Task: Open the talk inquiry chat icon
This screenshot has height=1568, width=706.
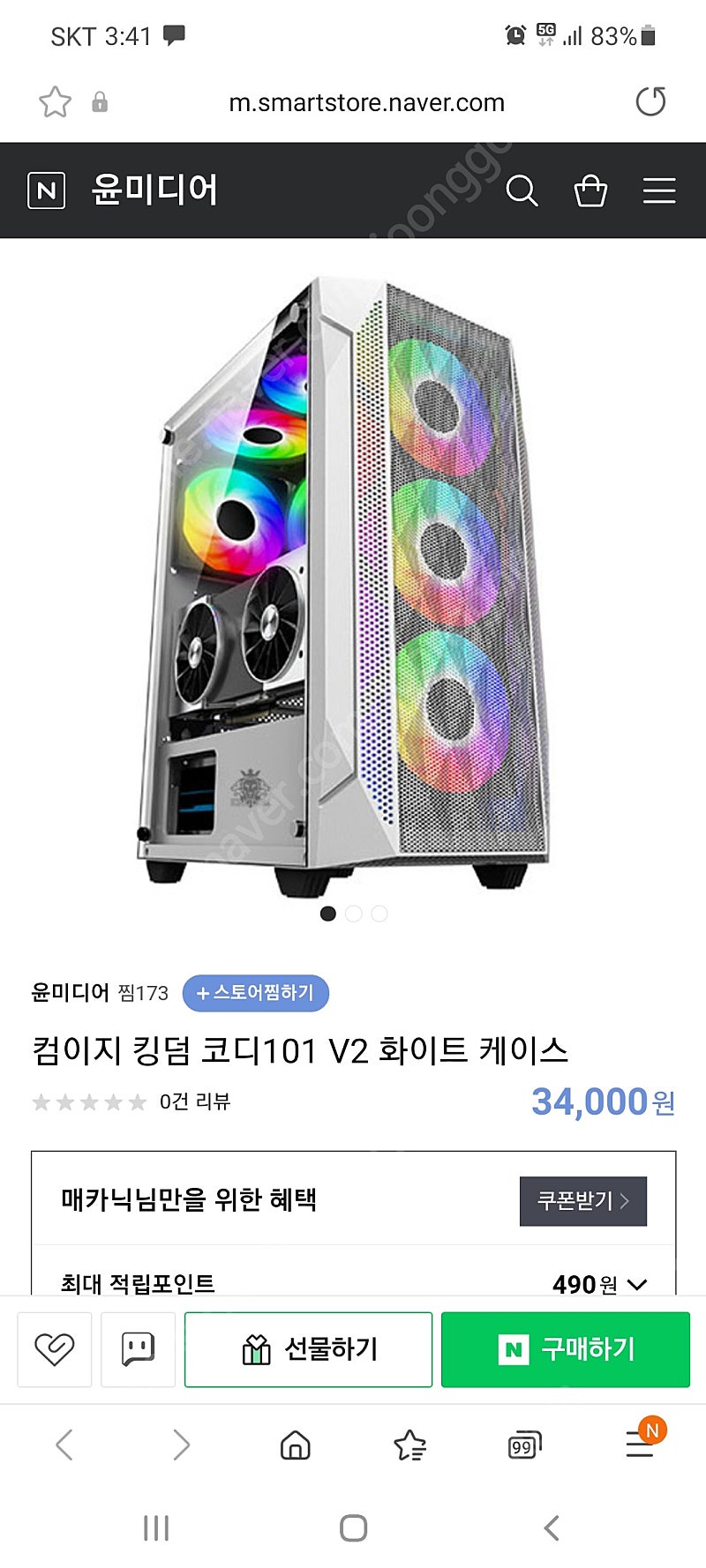Action: click(x=138, y=1348)
